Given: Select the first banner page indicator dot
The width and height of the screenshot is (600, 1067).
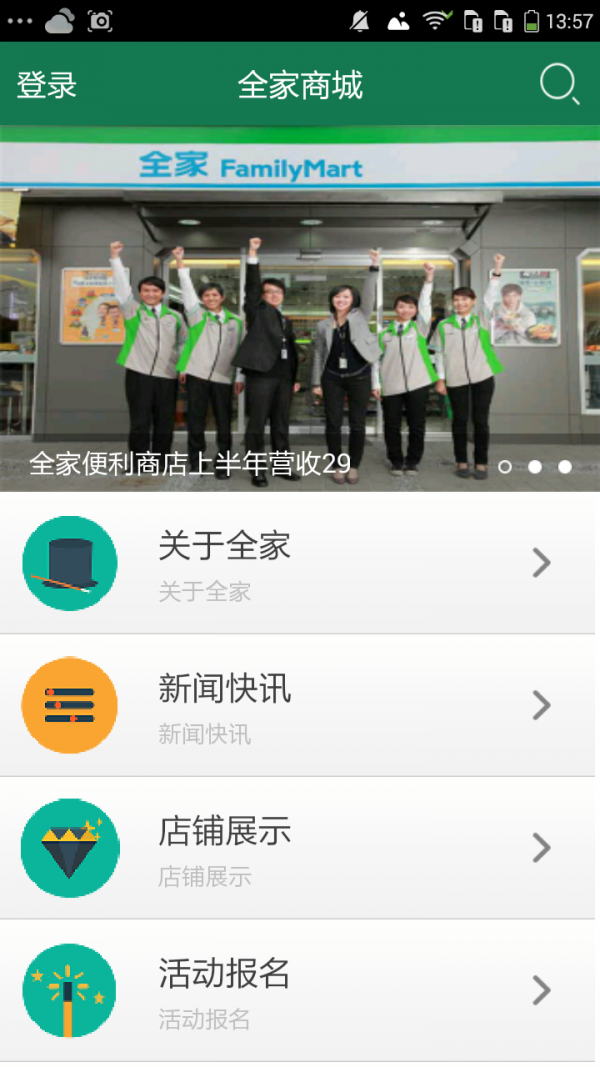Looking at the screenshot, I should (x=505, y=466).
